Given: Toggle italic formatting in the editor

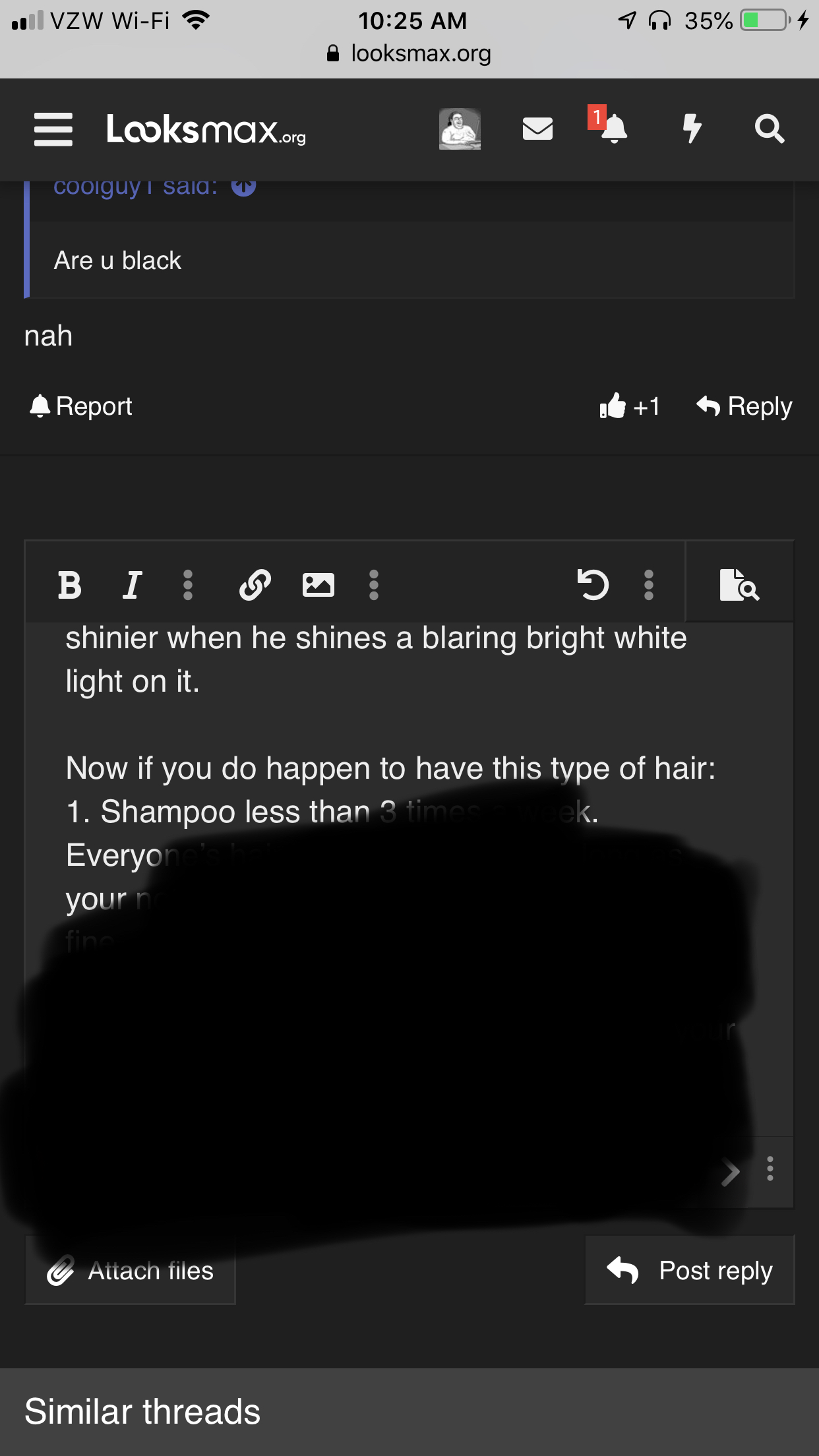Looking at the screenshot, I should [132, 585].
